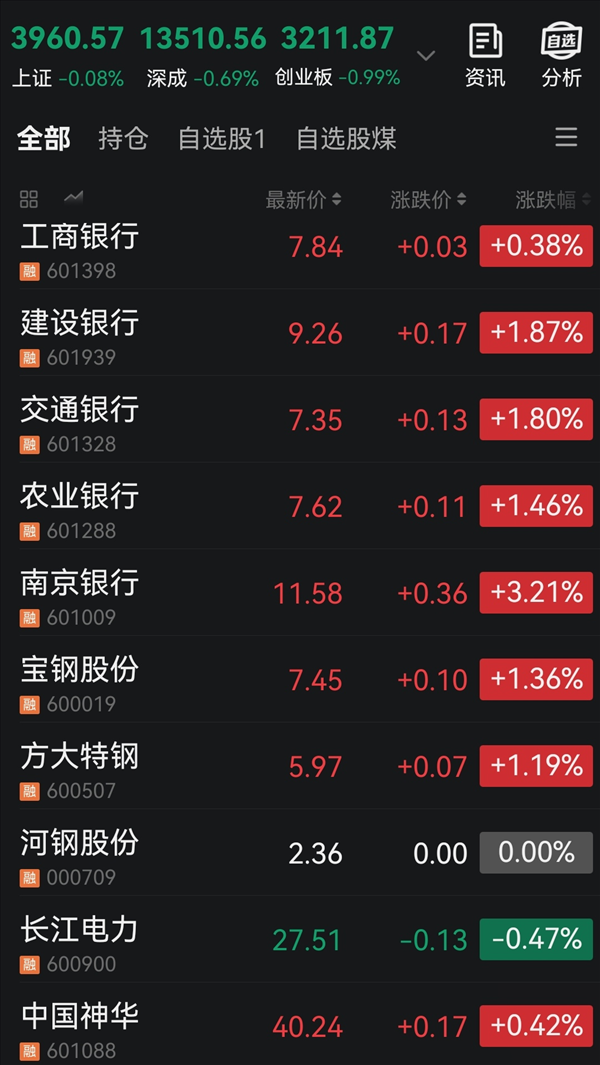This screenshot has height=1065, width=600.
Task: Sort list by 涨跌价
Action: [x=428, y=200]
